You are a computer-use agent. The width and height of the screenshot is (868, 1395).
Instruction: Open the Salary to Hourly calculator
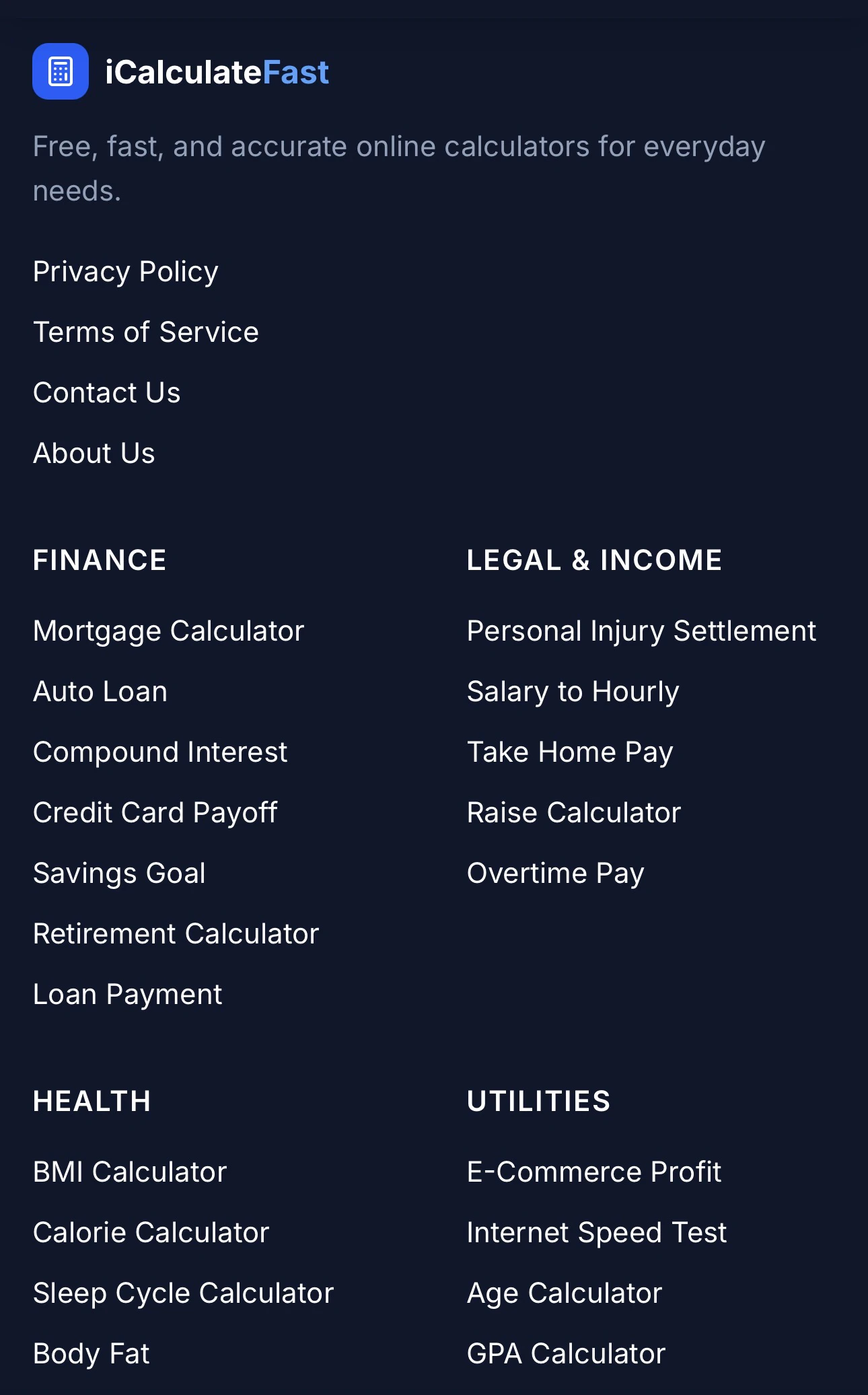pos(573,692)
